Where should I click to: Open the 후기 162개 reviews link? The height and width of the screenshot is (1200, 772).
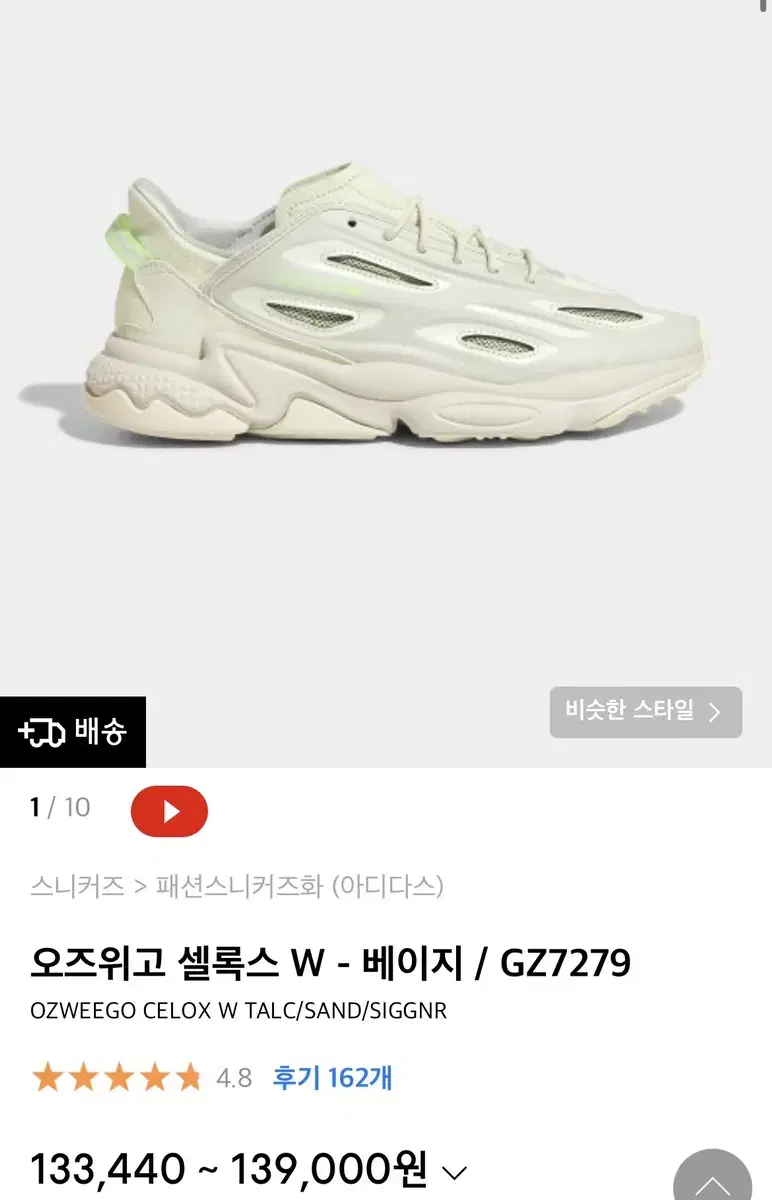[331, 1077]
